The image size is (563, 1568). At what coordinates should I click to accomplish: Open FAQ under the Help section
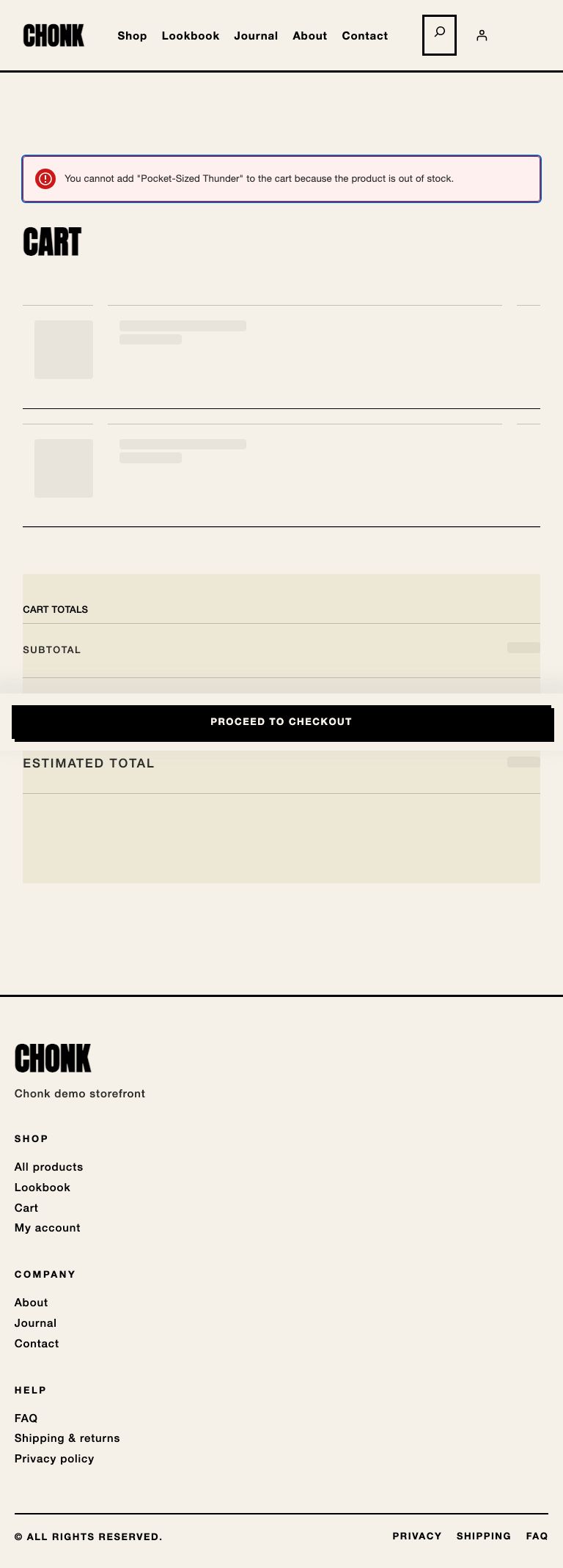click(26, 1418)
